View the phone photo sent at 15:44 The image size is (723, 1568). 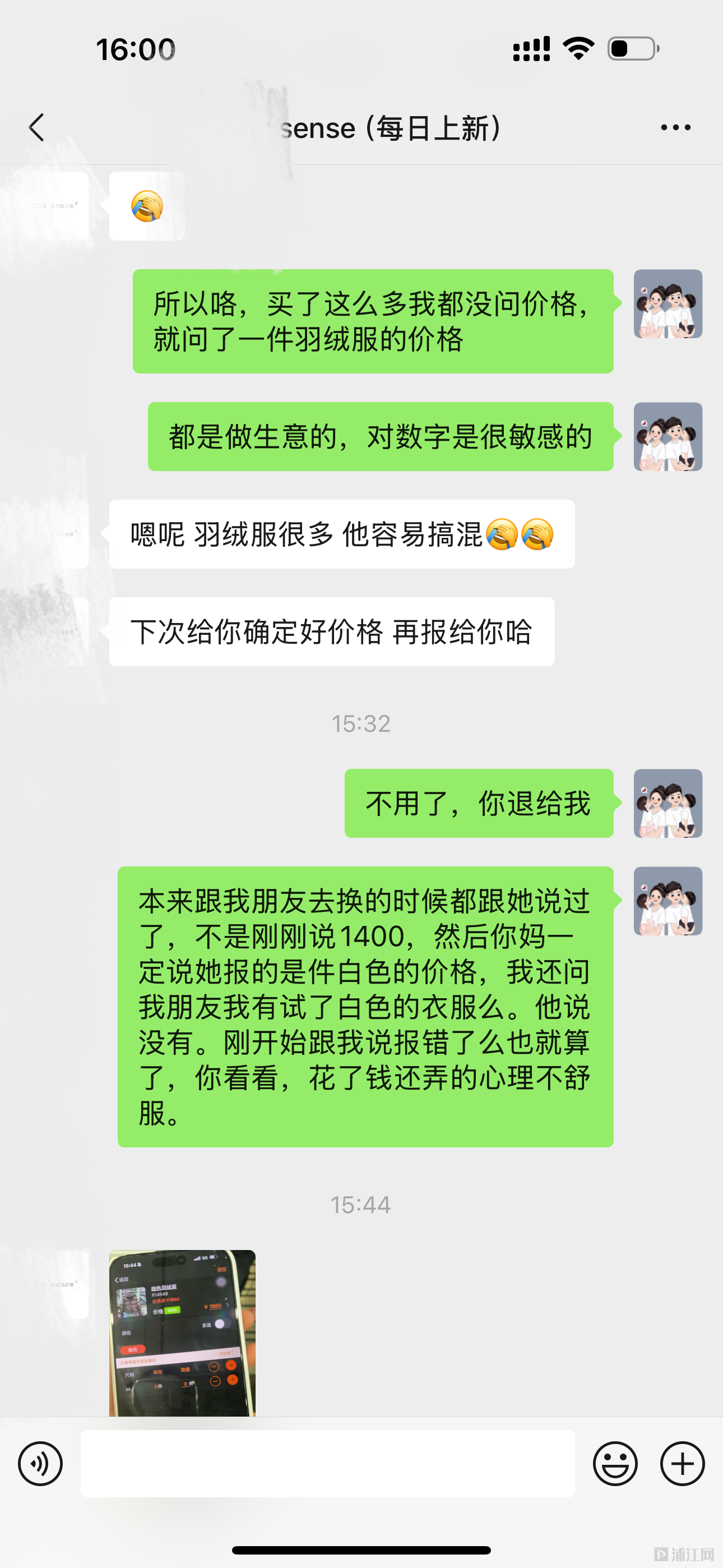182,1332
